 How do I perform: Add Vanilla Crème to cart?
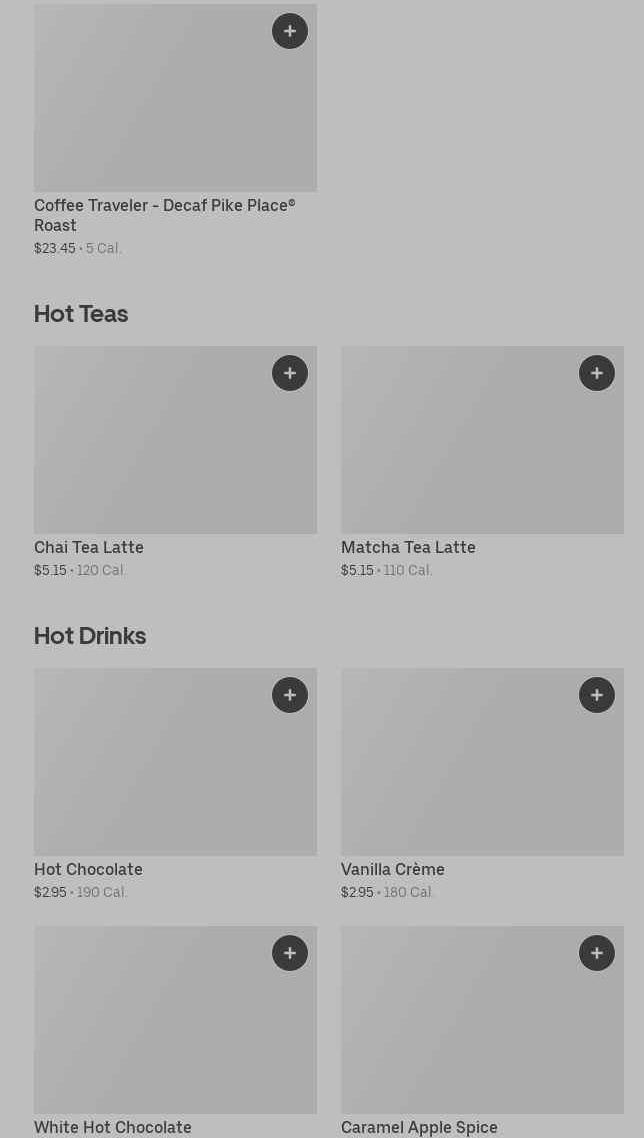click(x=597, y=695)
